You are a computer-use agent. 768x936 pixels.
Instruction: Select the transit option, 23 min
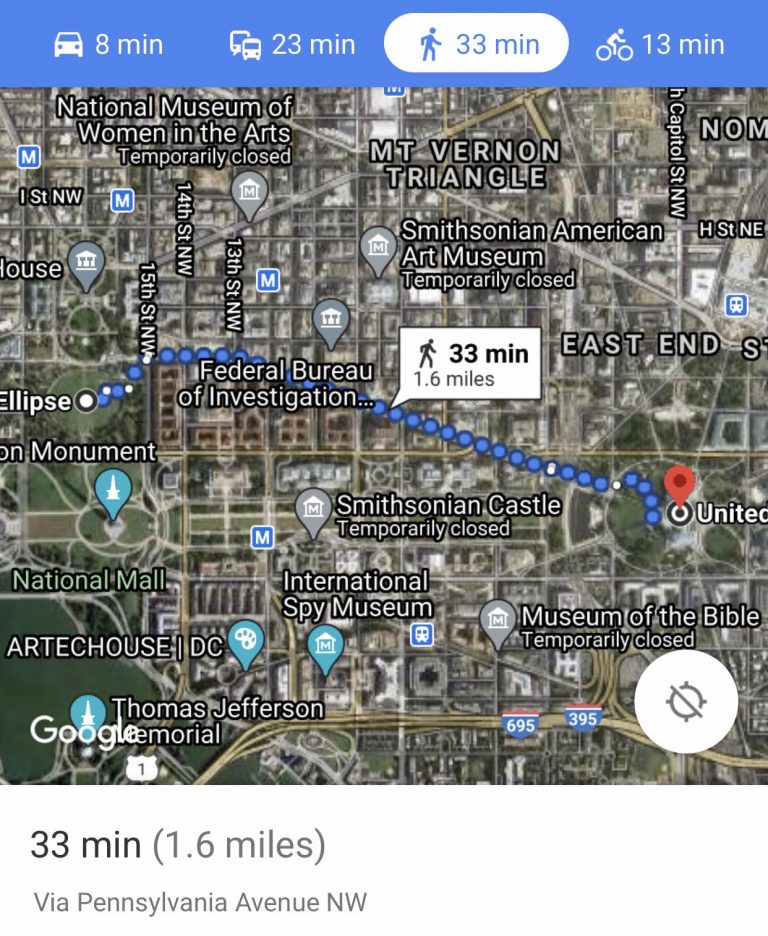pos(292,45)
